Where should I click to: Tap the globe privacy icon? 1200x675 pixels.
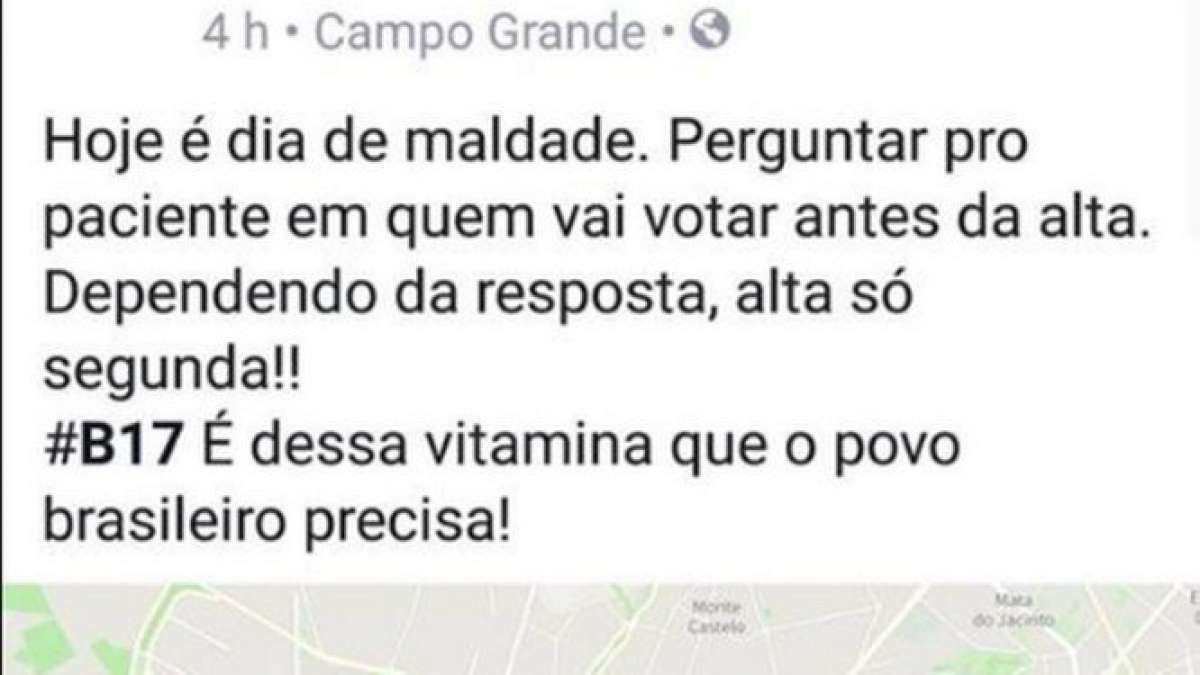(x=709, y=34)
